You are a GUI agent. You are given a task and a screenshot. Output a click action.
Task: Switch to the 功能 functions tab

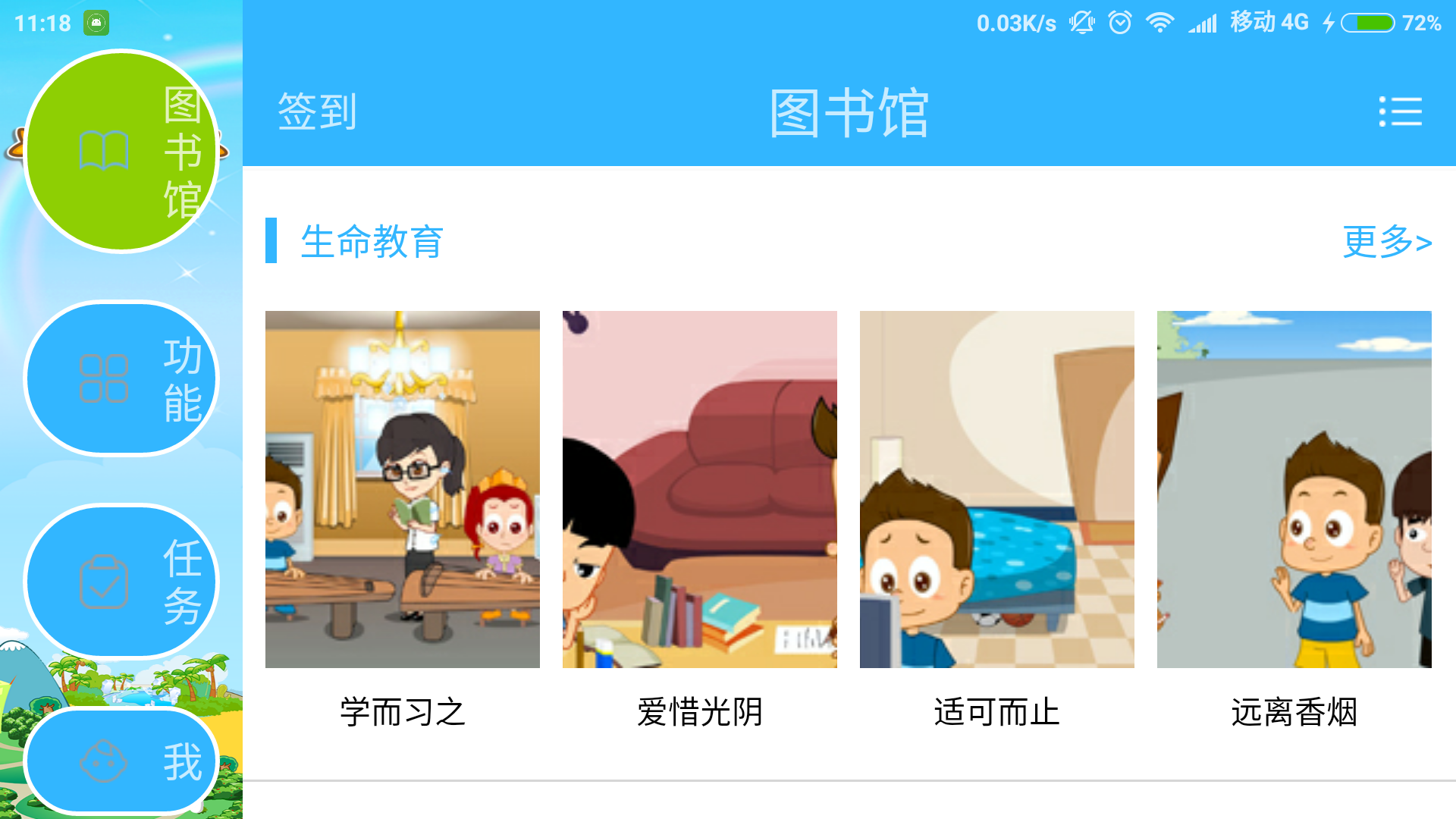click(x=121, y=378)
